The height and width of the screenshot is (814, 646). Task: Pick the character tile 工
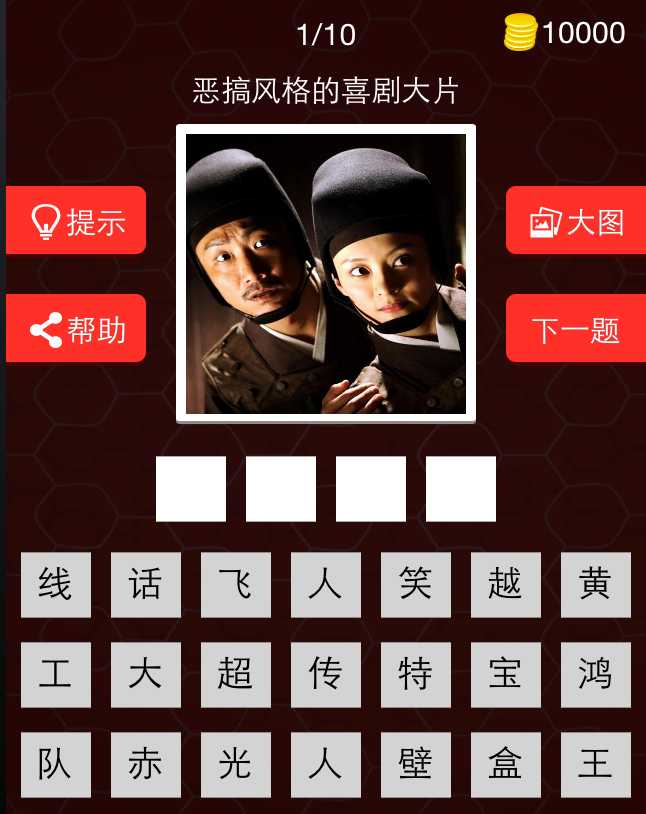(56, 674)
